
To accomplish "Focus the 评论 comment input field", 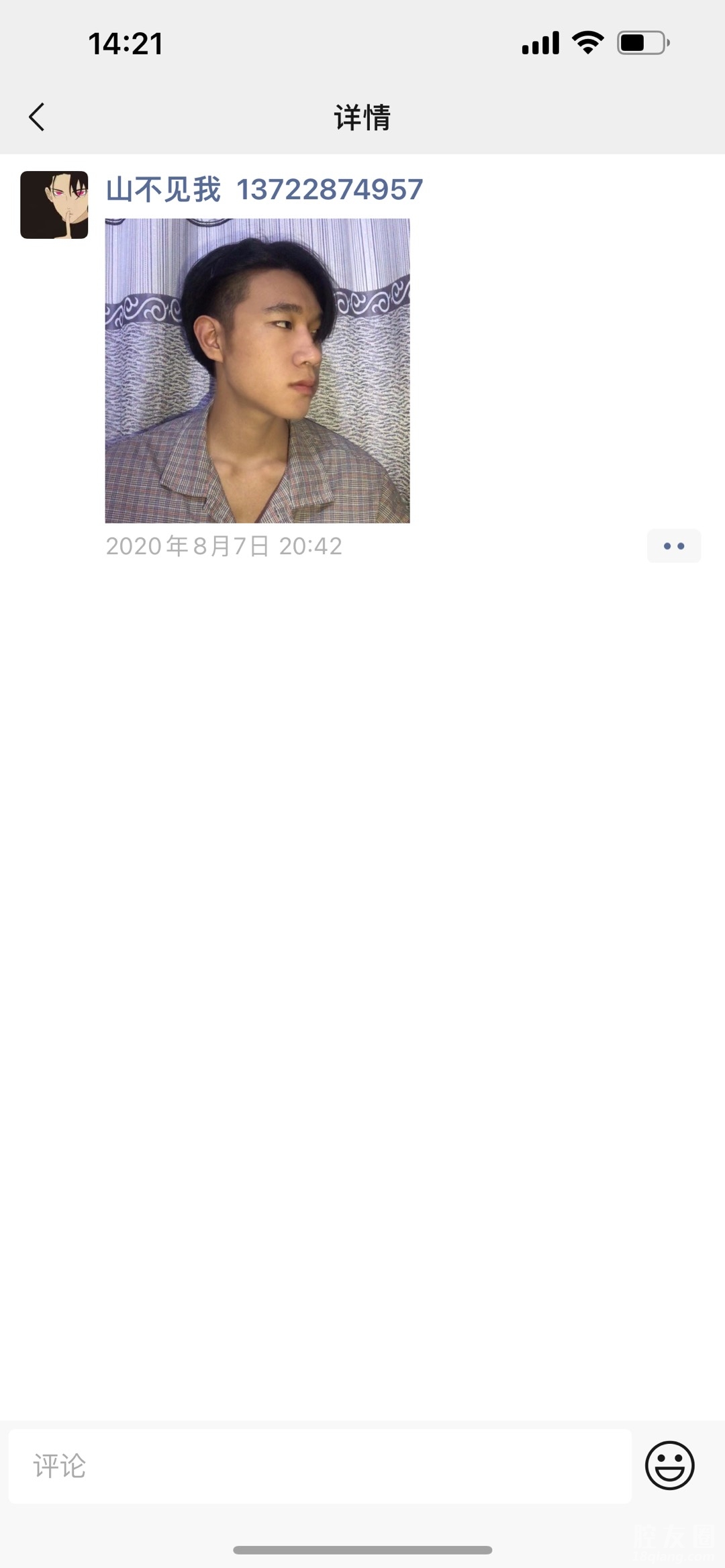I will click(x=320, y=1466).
